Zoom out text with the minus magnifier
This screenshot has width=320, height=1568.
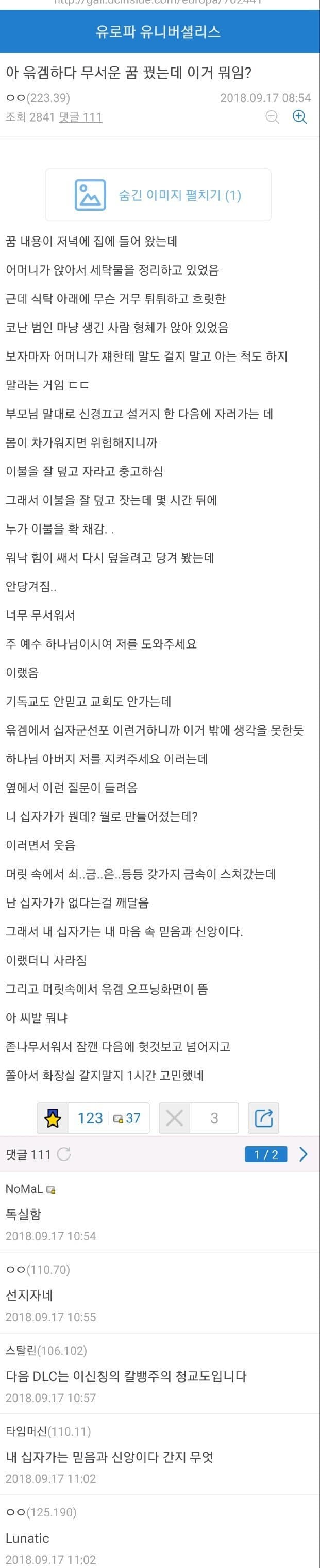pos(273,117)
